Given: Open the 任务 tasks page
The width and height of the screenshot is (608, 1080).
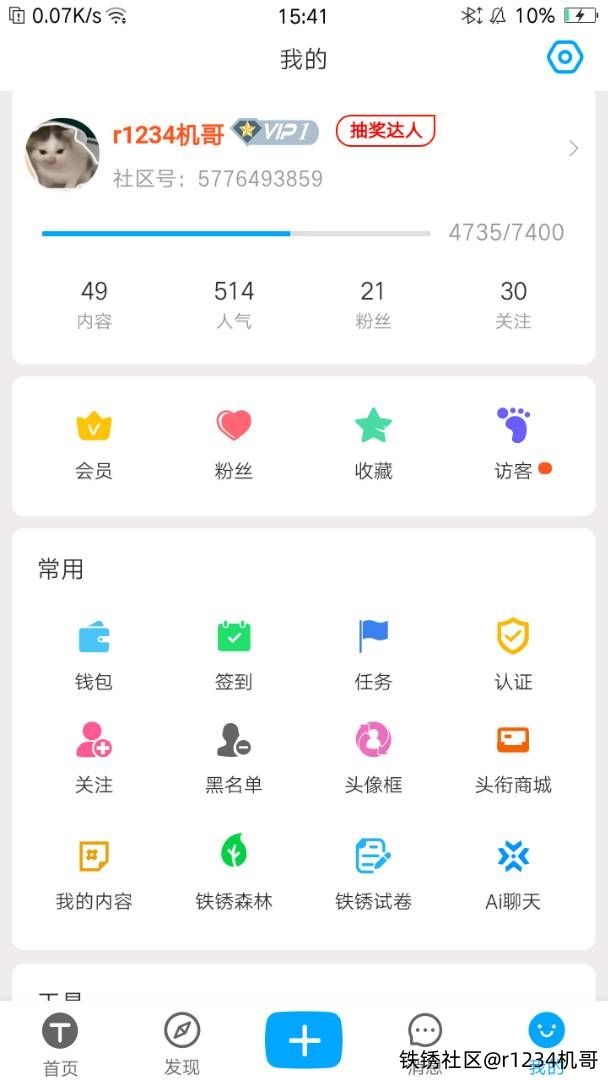Looking at the screenshot, I should pos(373,654).
